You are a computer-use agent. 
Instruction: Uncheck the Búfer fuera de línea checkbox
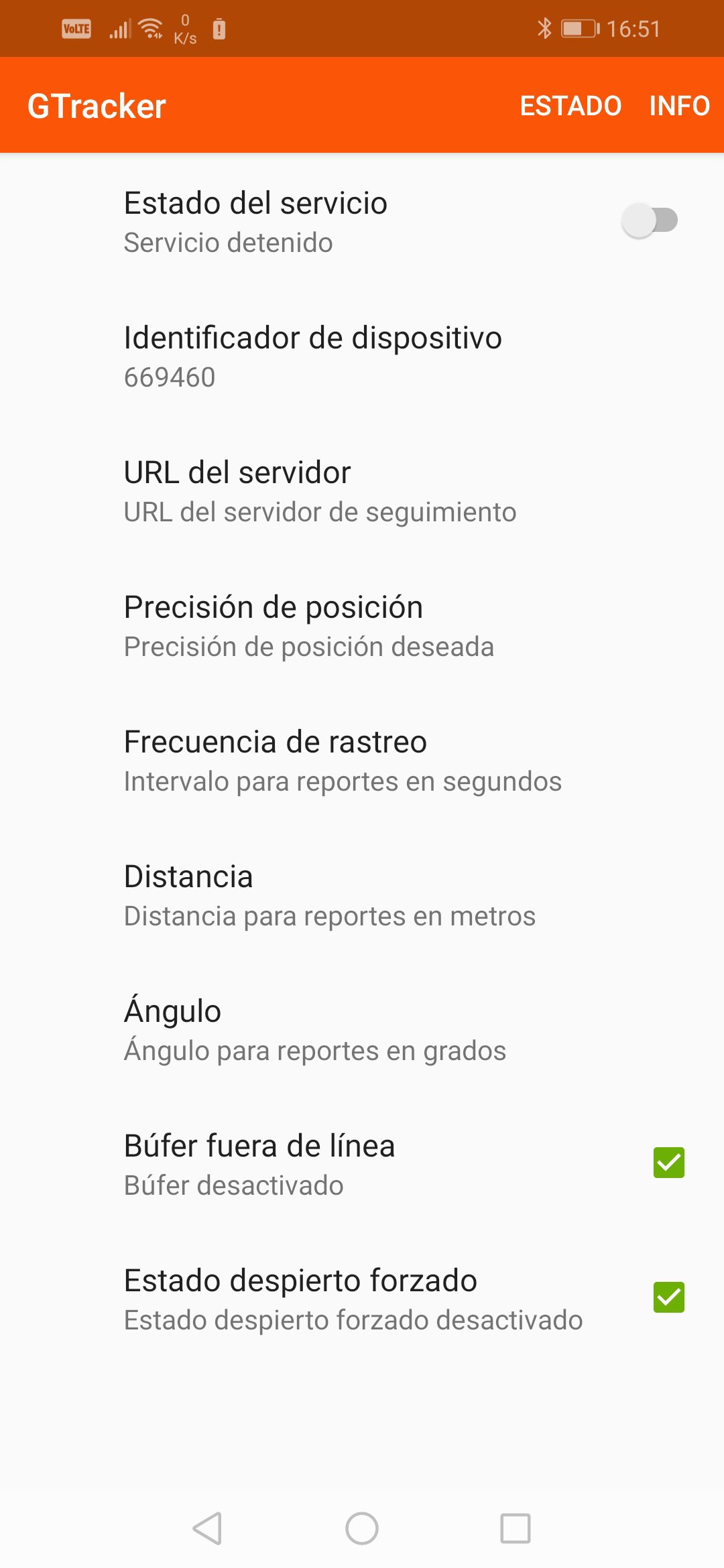pos(668,1163)
